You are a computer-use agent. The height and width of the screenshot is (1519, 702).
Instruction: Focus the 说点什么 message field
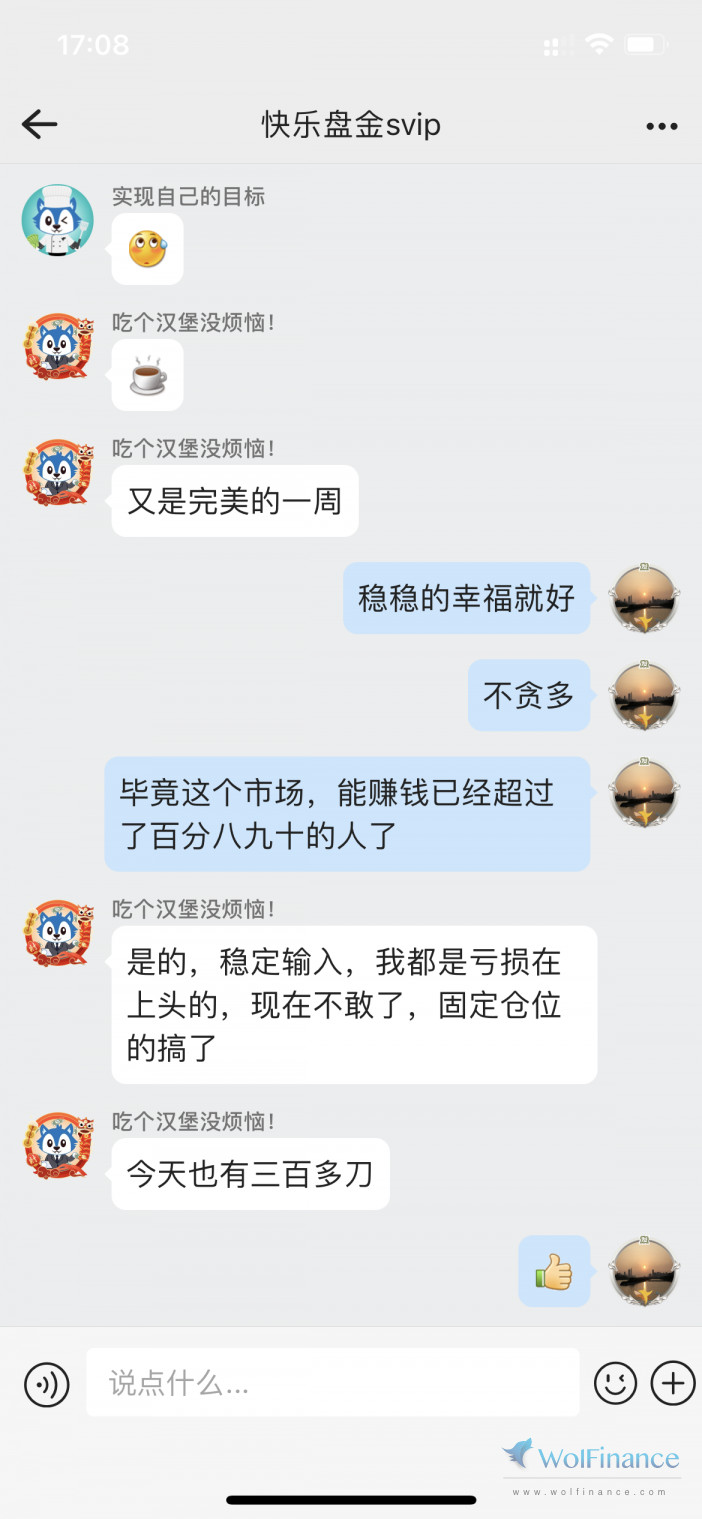tap(332, 1383)
